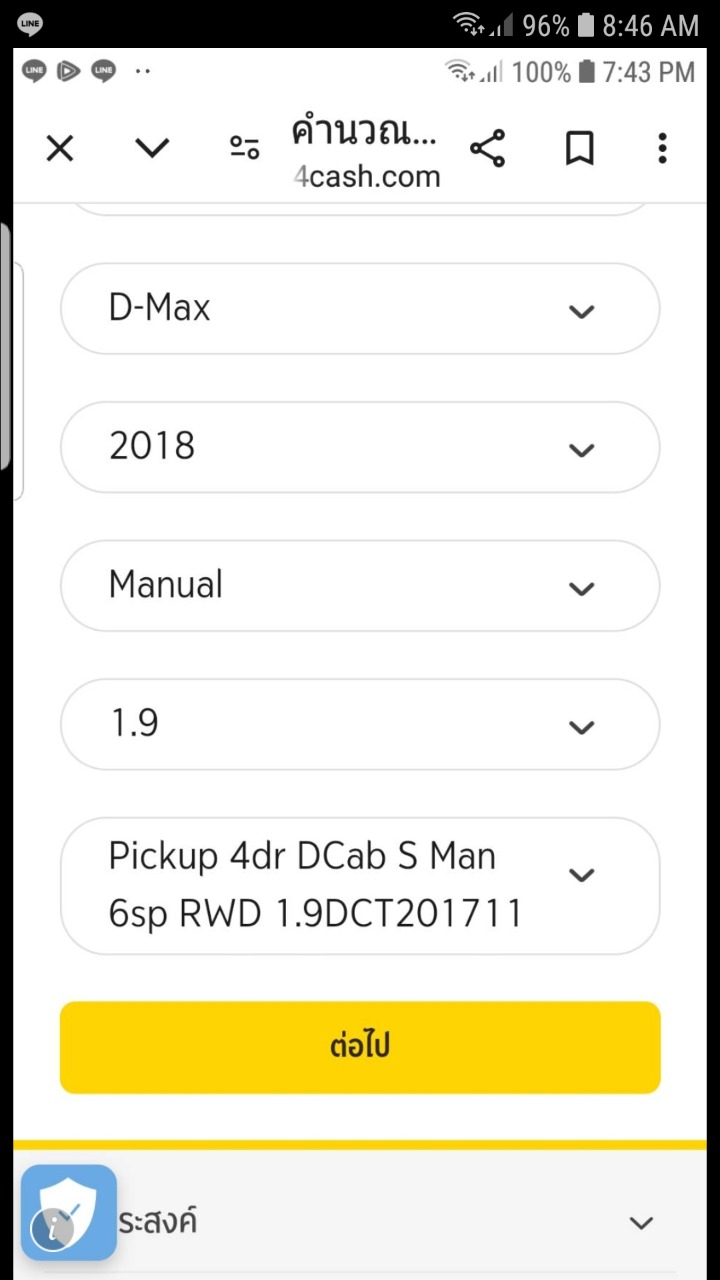Open the D-Max model dropdown
The height and width of the screenshot is (1280, 720).
pos(360,309)
